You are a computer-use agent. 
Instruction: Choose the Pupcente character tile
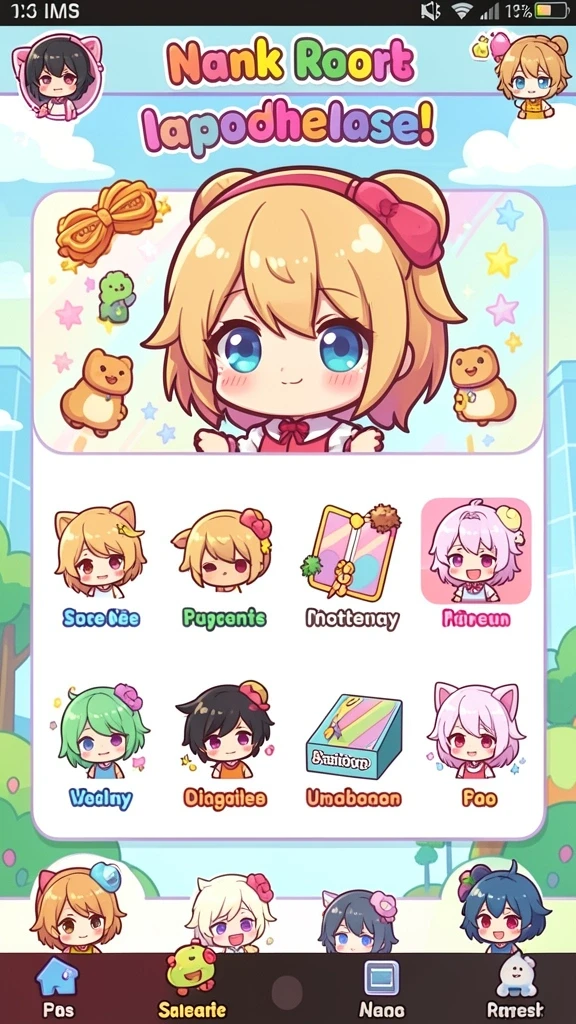pos(223,566)
